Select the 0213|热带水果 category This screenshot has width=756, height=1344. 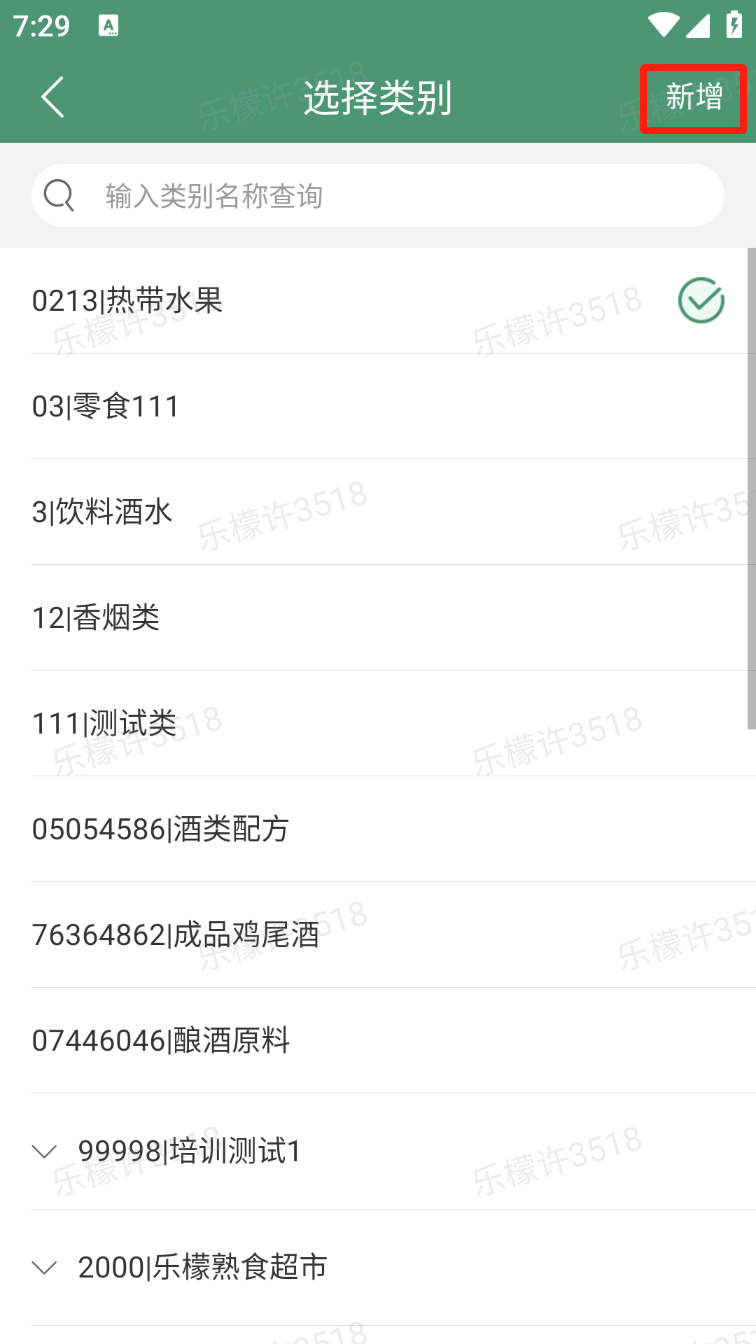tap(378, 301)
